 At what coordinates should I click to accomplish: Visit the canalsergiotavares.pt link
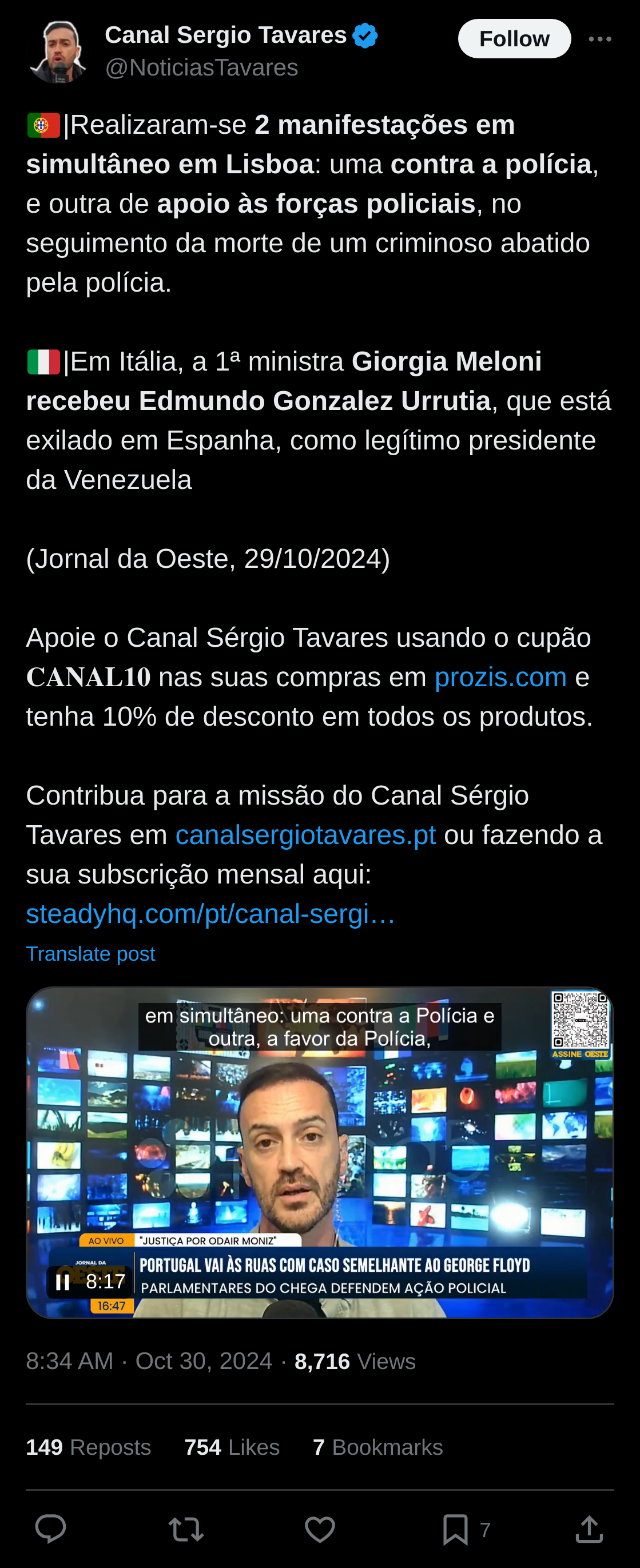click(x=305, y=834)
